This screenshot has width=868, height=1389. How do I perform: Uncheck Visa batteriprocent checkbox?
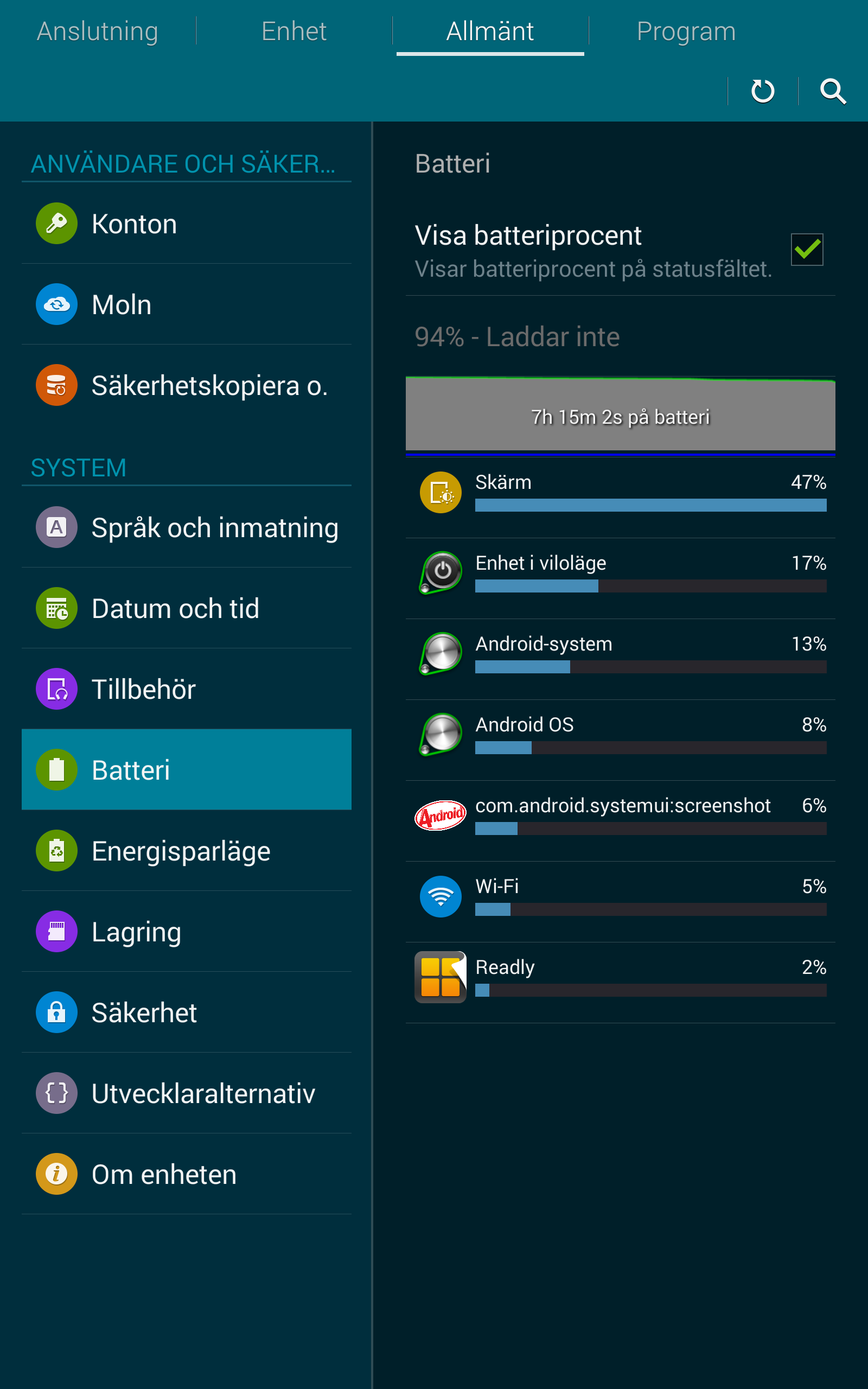pyautogui.click(x=807, y=249)
